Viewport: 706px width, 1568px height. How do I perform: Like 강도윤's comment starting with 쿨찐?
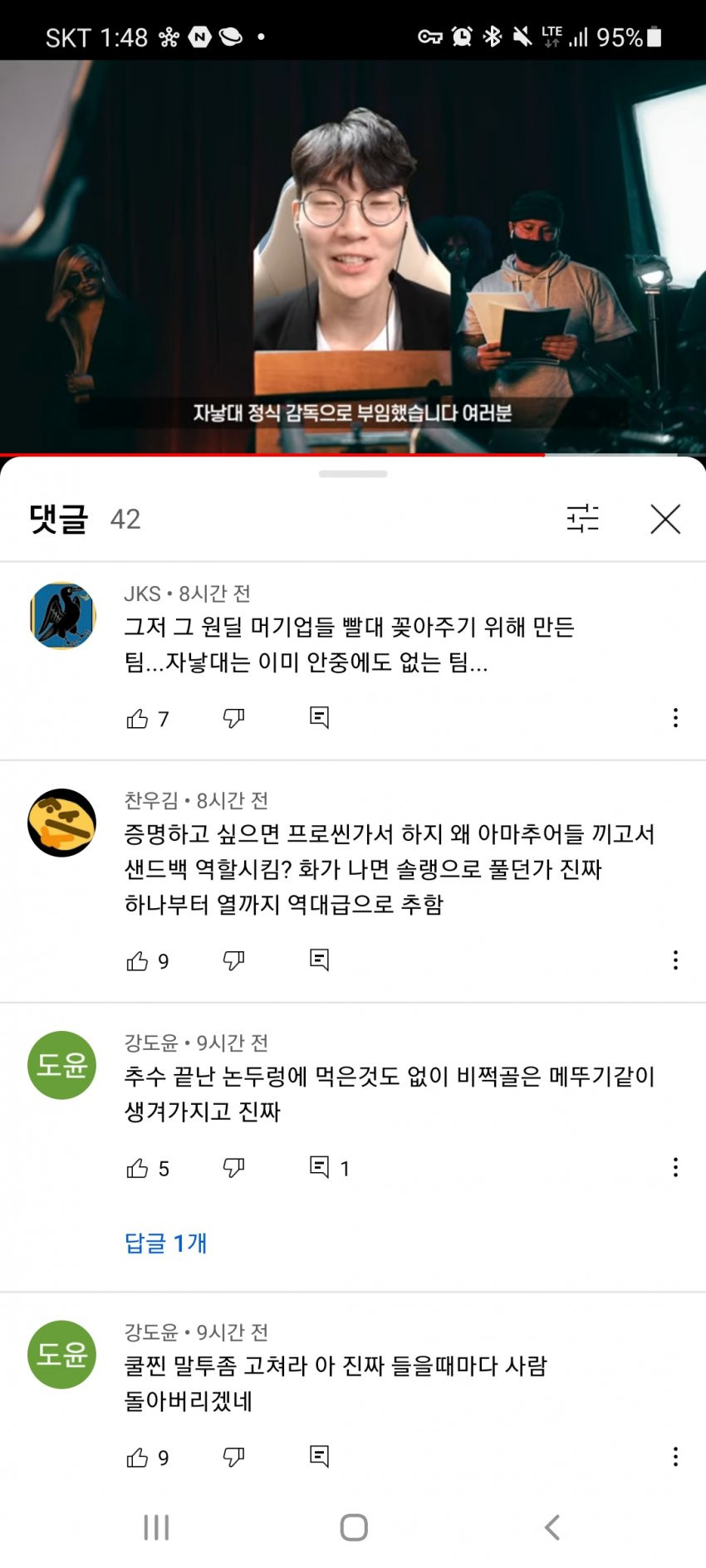tap(137, 1458)
